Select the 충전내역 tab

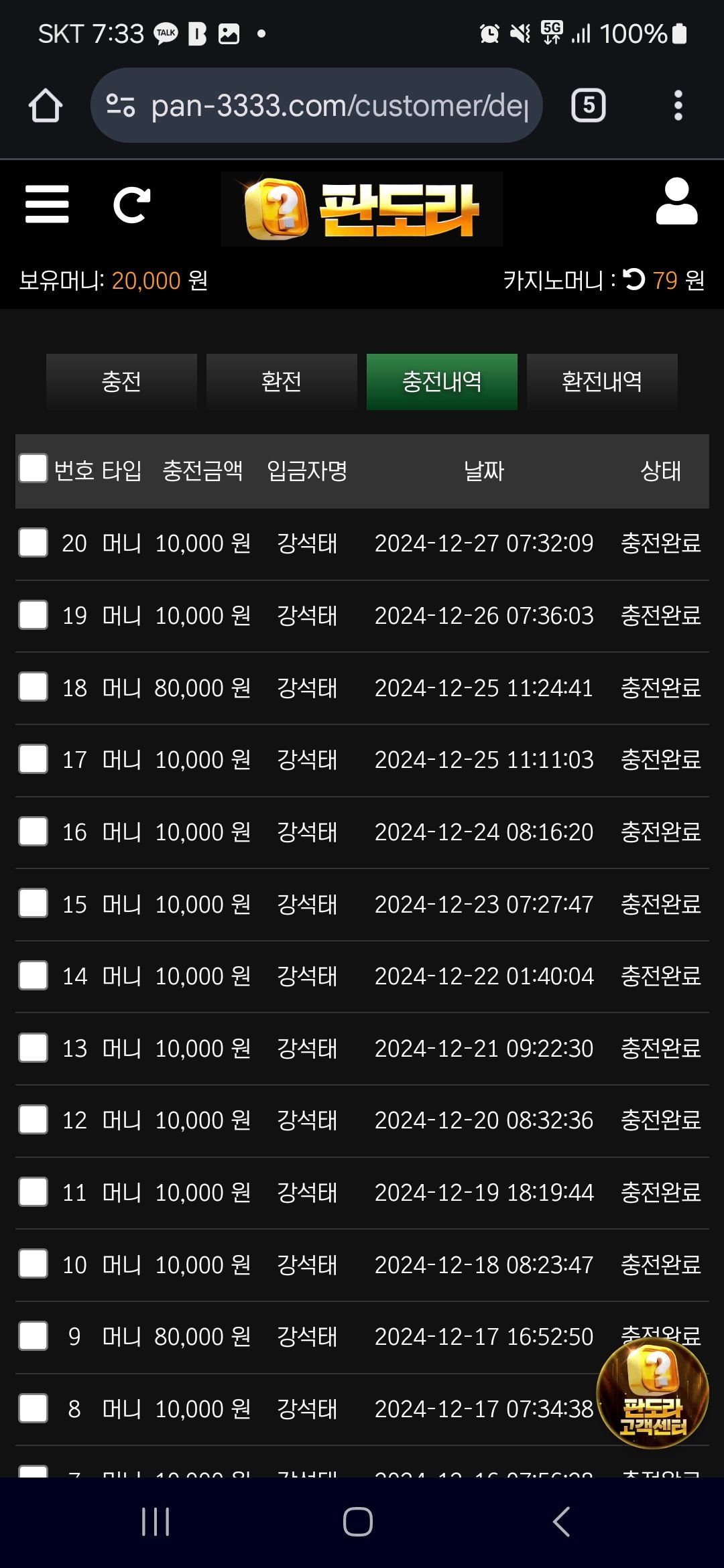click(x=442, y=381)
